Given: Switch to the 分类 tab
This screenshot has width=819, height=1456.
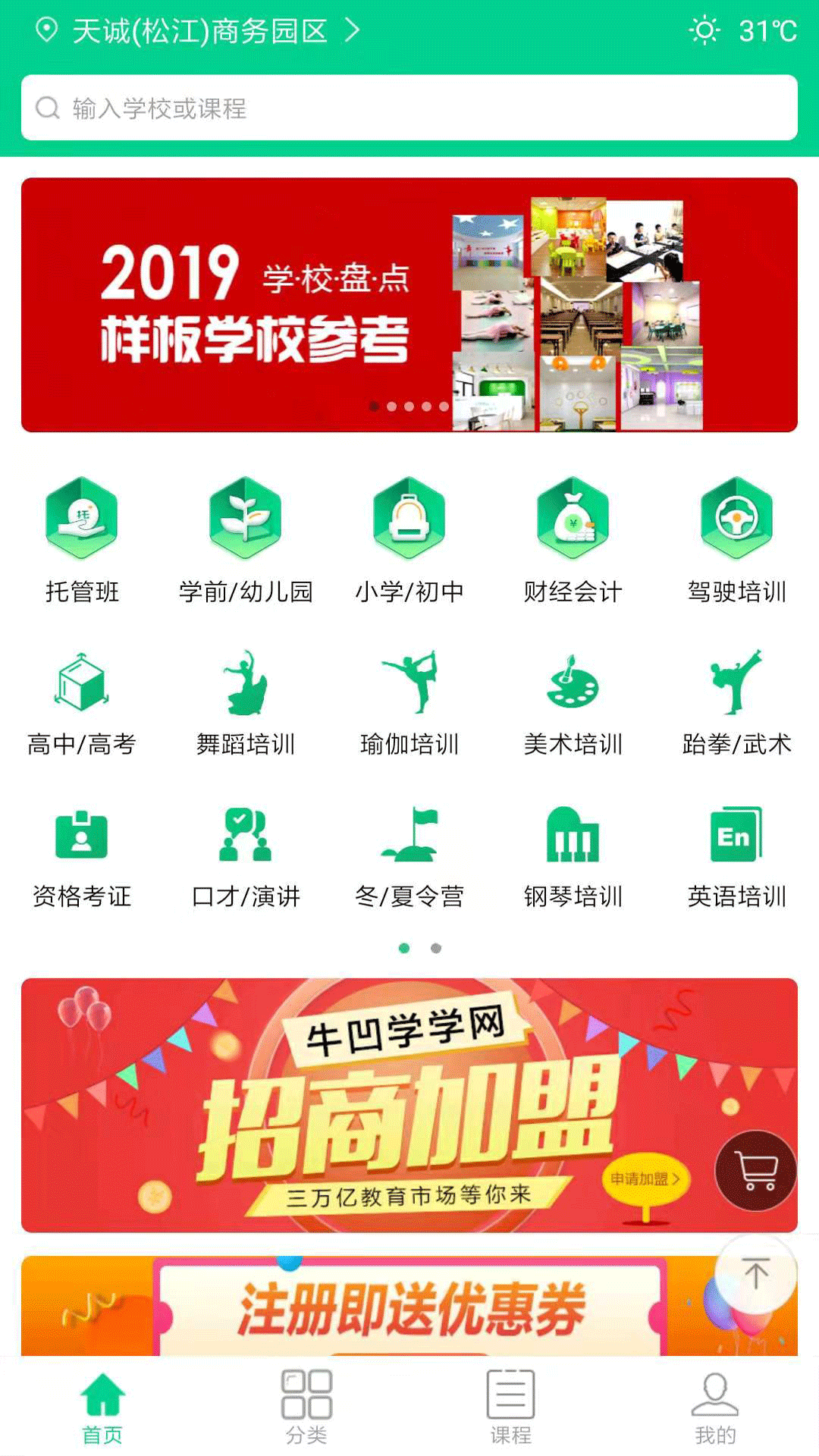Looking at the screenshot, I should pyautogui.click(x=306, y=1407).
